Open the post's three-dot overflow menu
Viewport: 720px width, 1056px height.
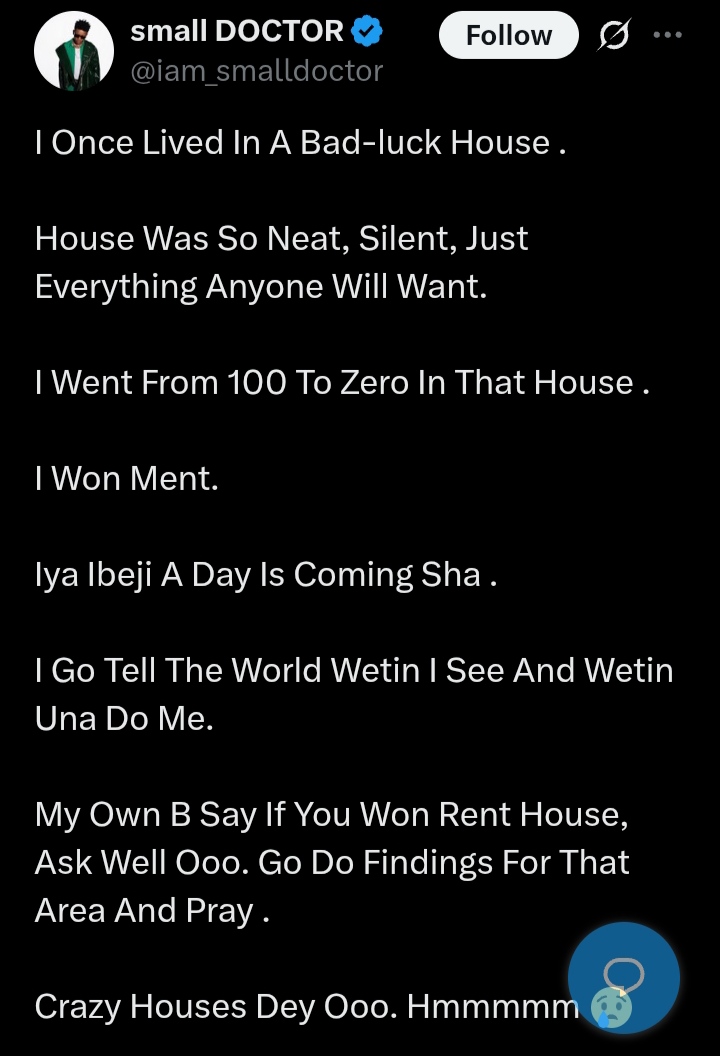(667, 35)
